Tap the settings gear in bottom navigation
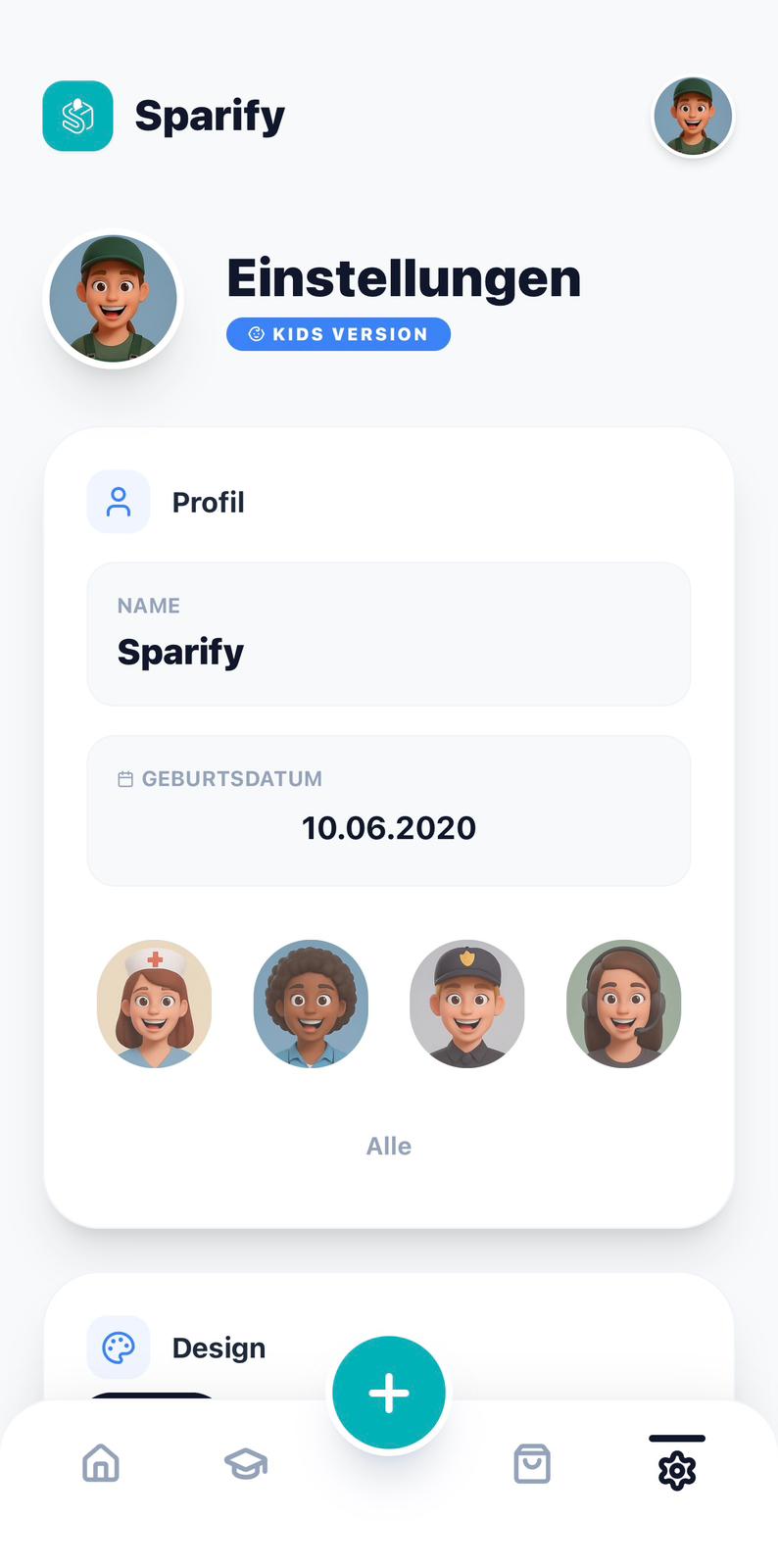The image size is (778, 1568). point(676,1470)
